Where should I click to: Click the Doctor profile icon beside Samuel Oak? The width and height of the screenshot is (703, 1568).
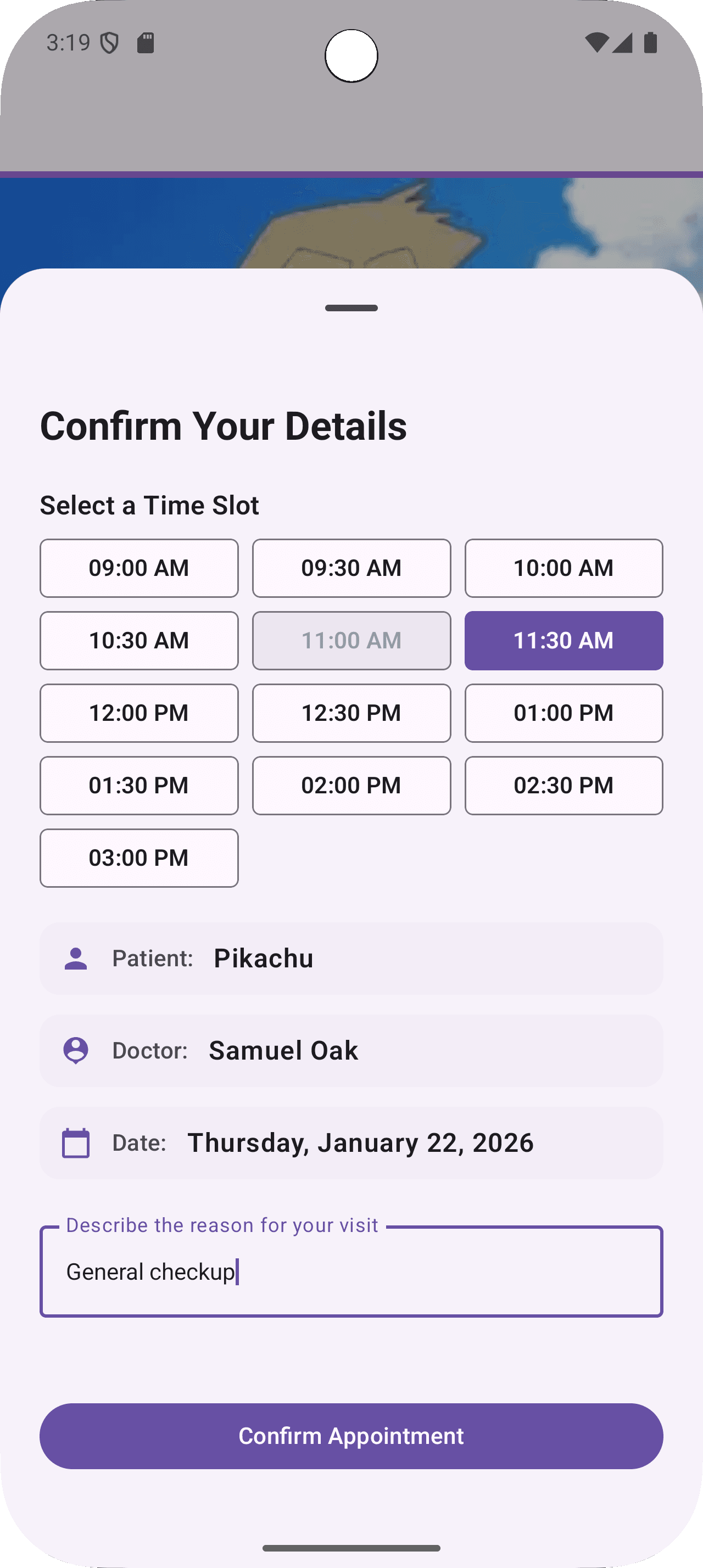point(75,1050)
